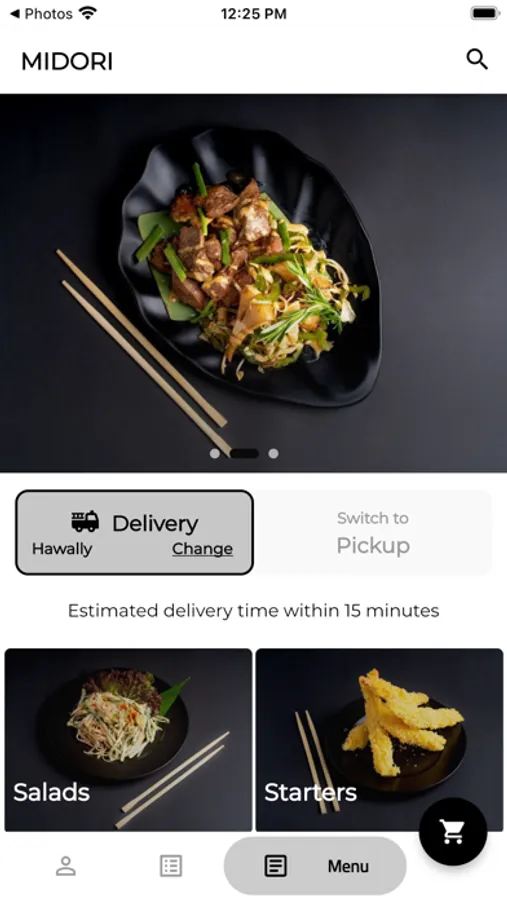Open the orders list tab
Viewport: 507px width, 900px height.
[171, 866]
